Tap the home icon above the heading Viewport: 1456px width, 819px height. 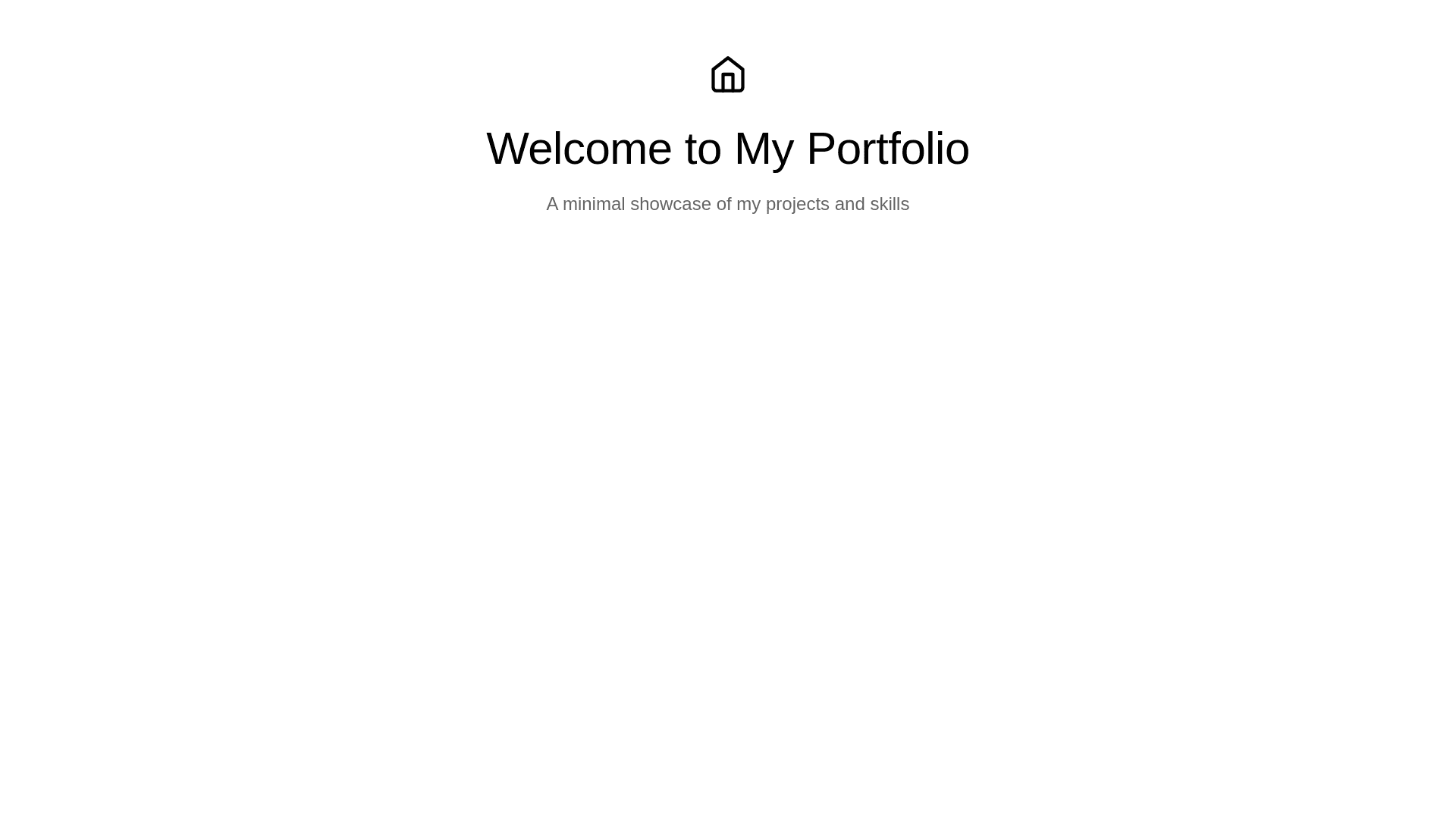pos(727,74)
